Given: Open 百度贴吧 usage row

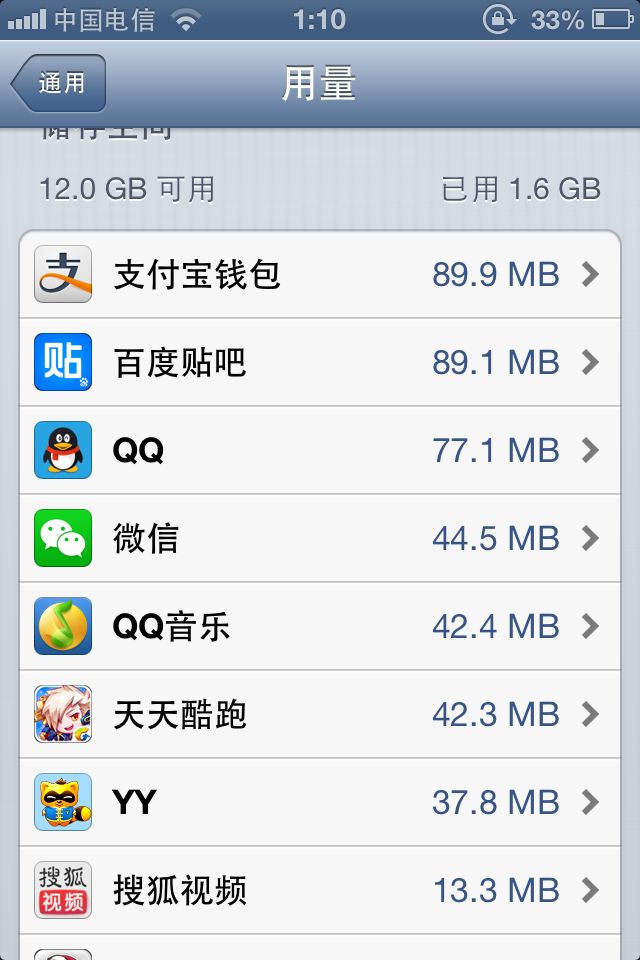Looking at the screenshot, I should click(x=320, y=363).
